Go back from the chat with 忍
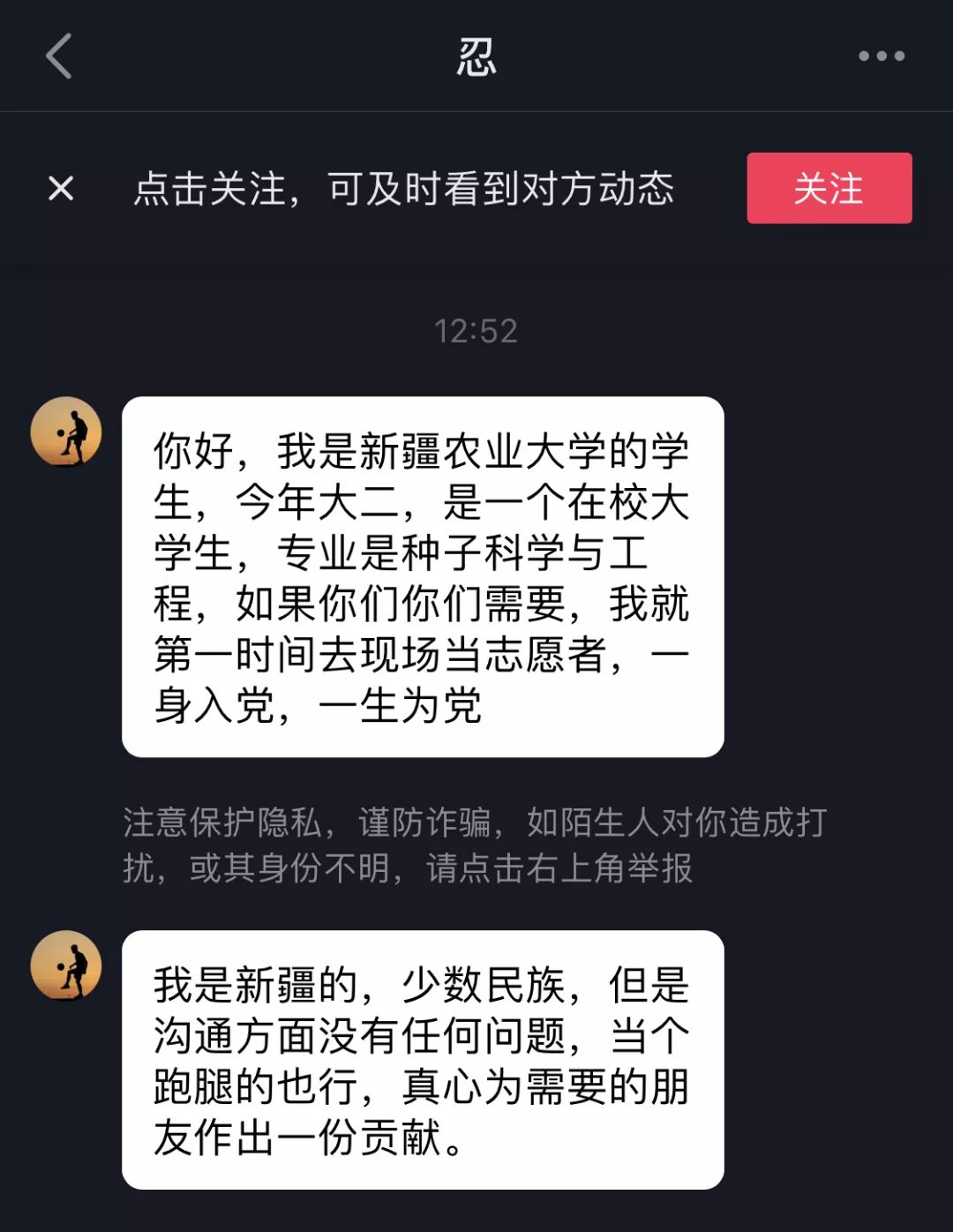Image resolution: width=953 pixels, height=1232 pixels. coord(59,56)
